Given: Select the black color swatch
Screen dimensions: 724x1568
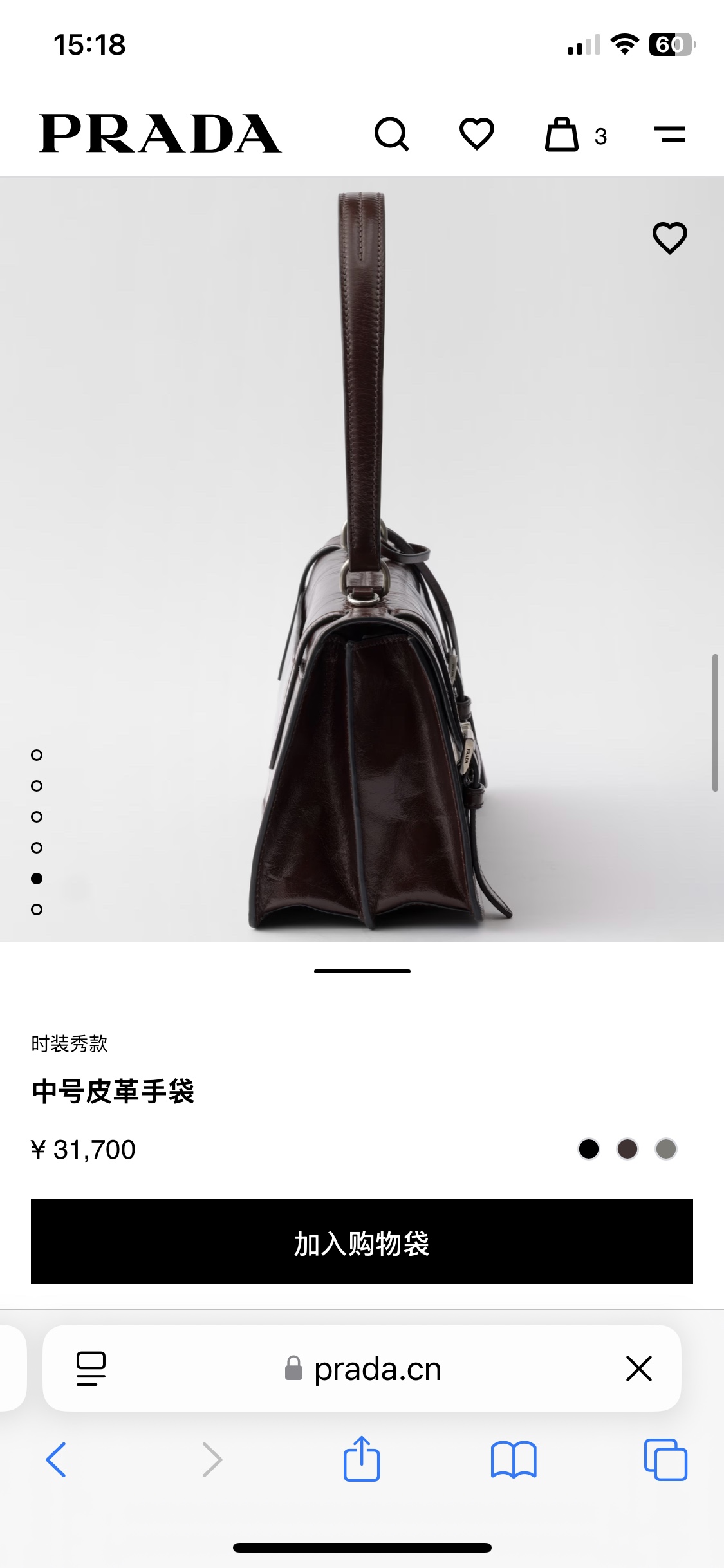Looking at the screenshot, I should [x=588, y=1149].
